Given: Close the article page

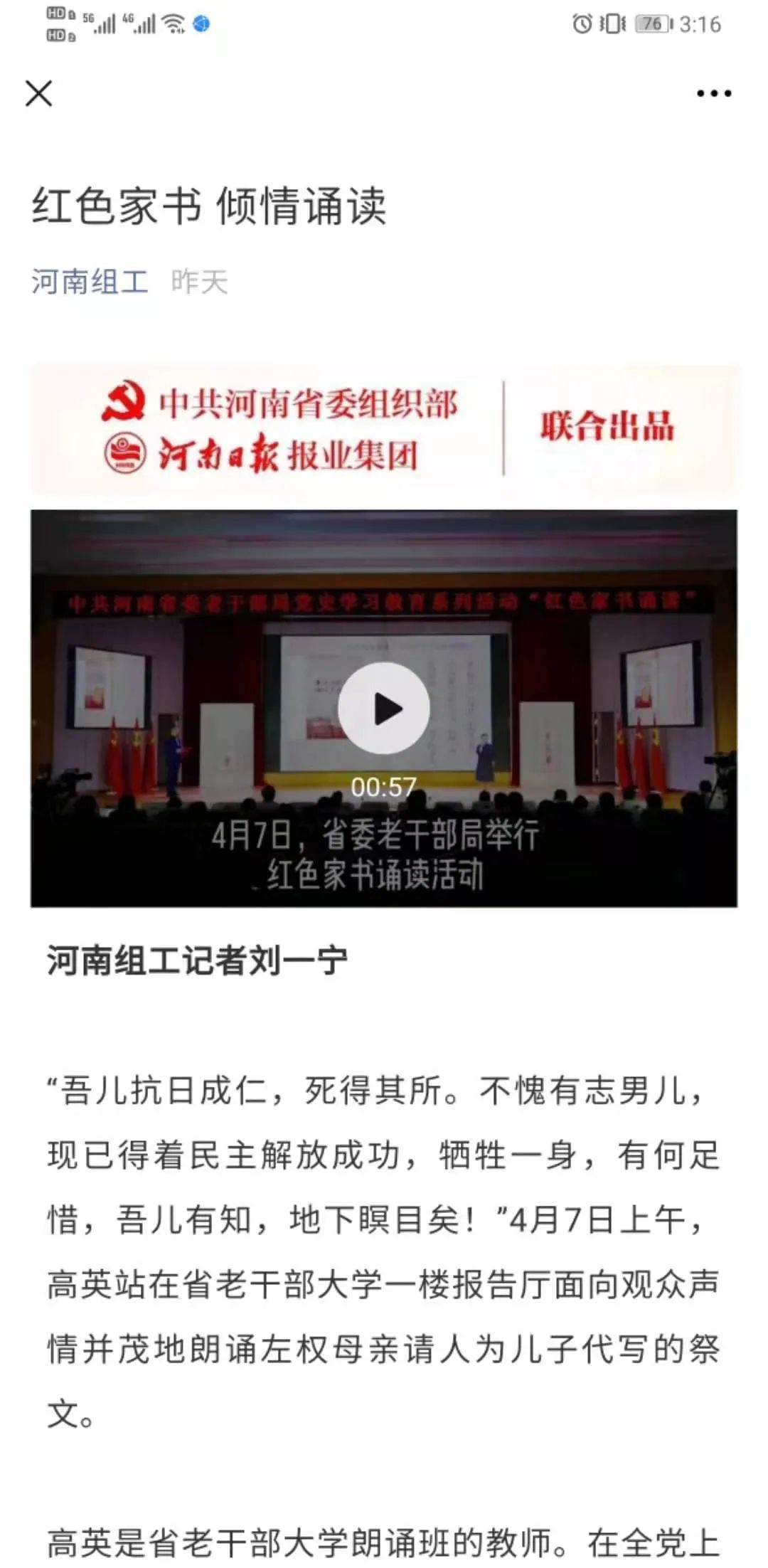Looking at the screenshot, I should (x=39, y=93).
